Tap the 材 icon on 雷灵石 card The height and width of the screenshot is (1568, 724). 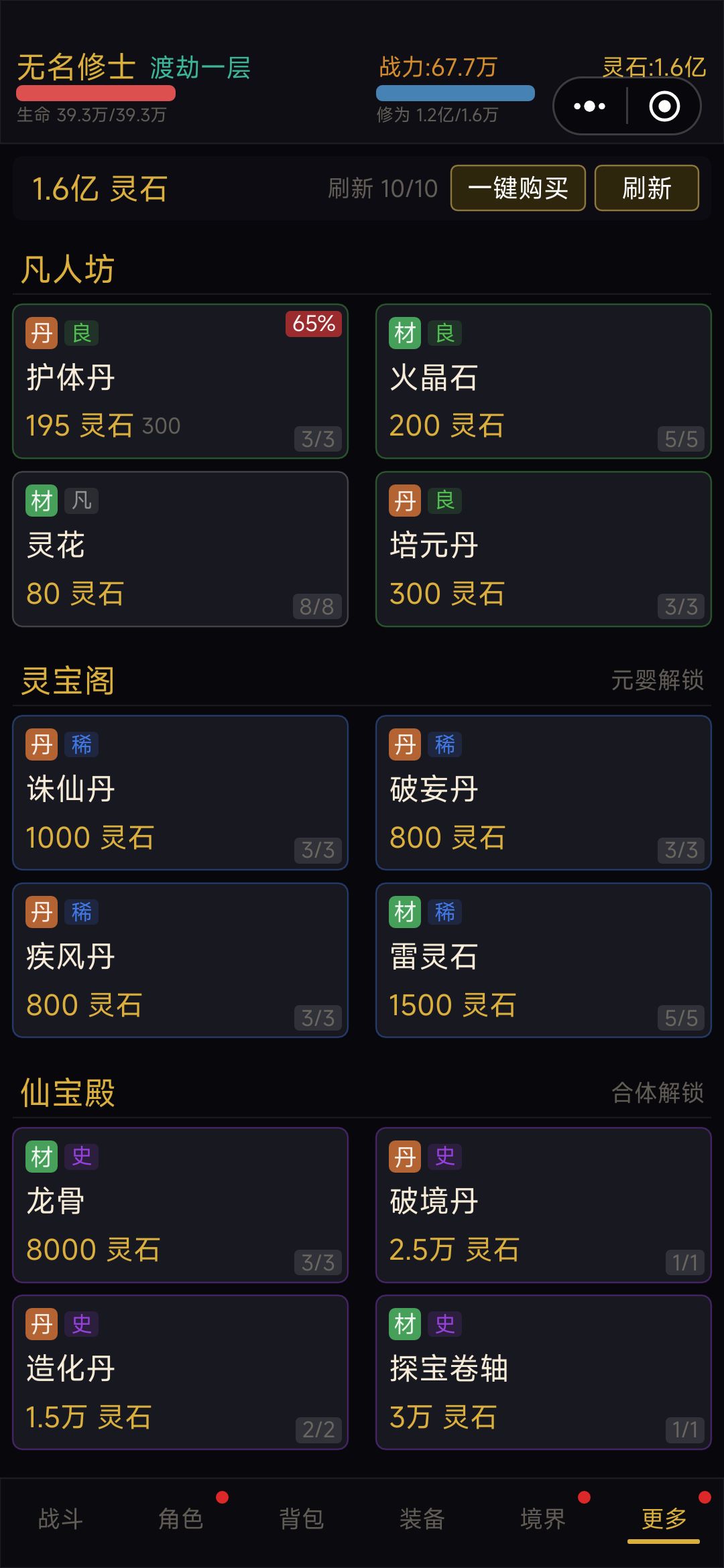pos(404,913)
